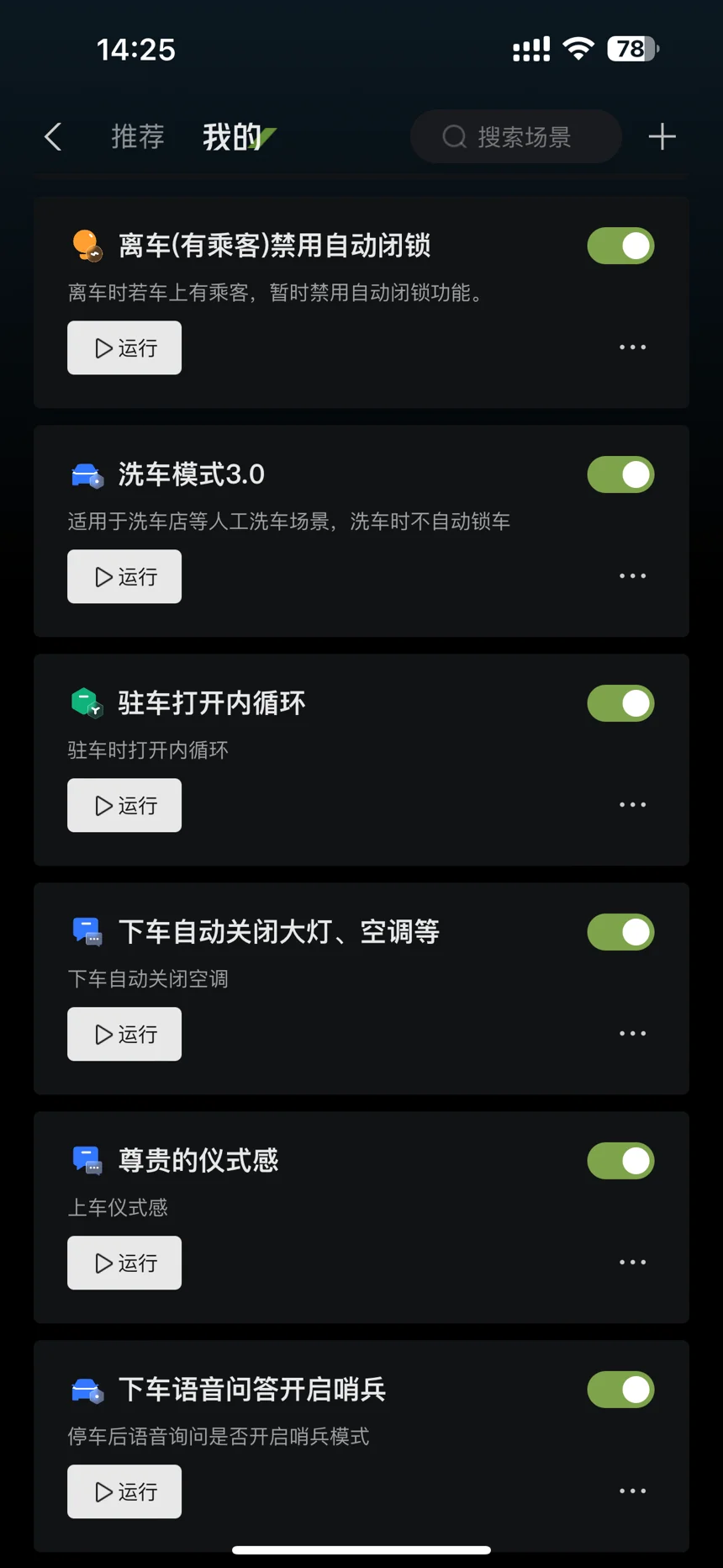Image resolution: width=723 pixels, height=1568 pixels.
Task: Tap the 搜索场景 search box
Action: pos(516,136)
